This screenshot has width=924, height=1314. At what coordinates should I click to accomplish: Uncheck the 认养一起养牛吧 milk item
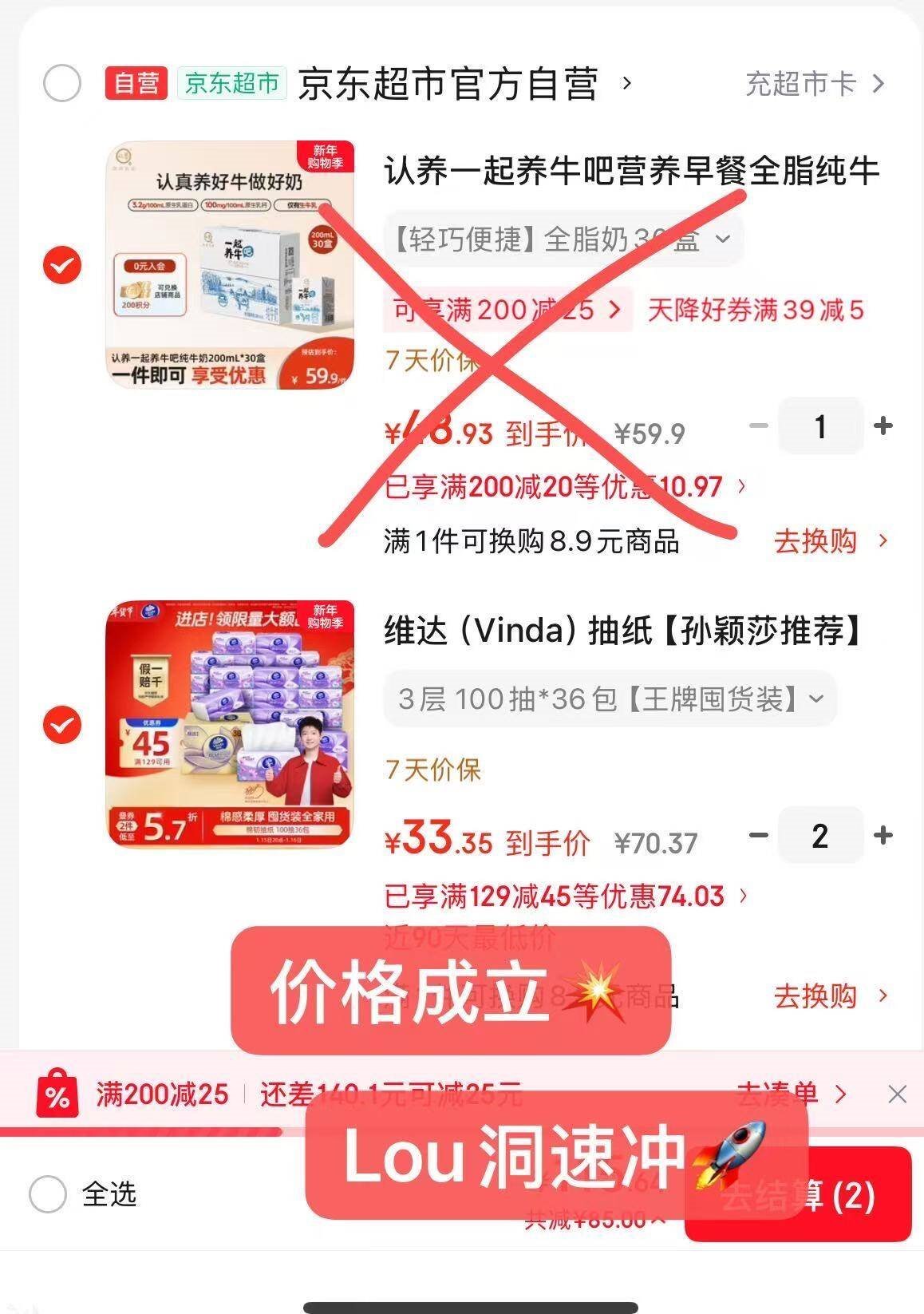pos(62,265)
